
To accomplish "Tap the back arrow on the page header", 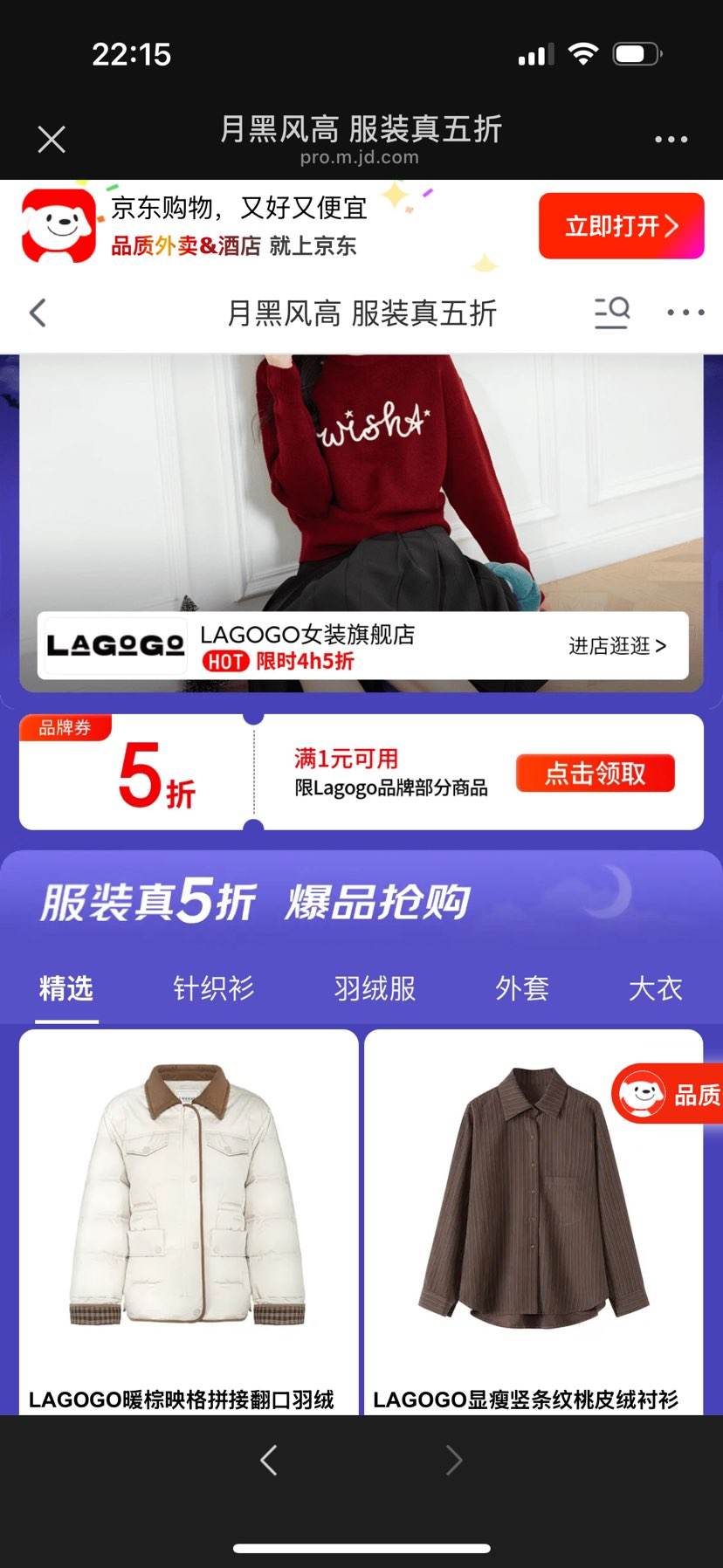I will coord(37,312).
